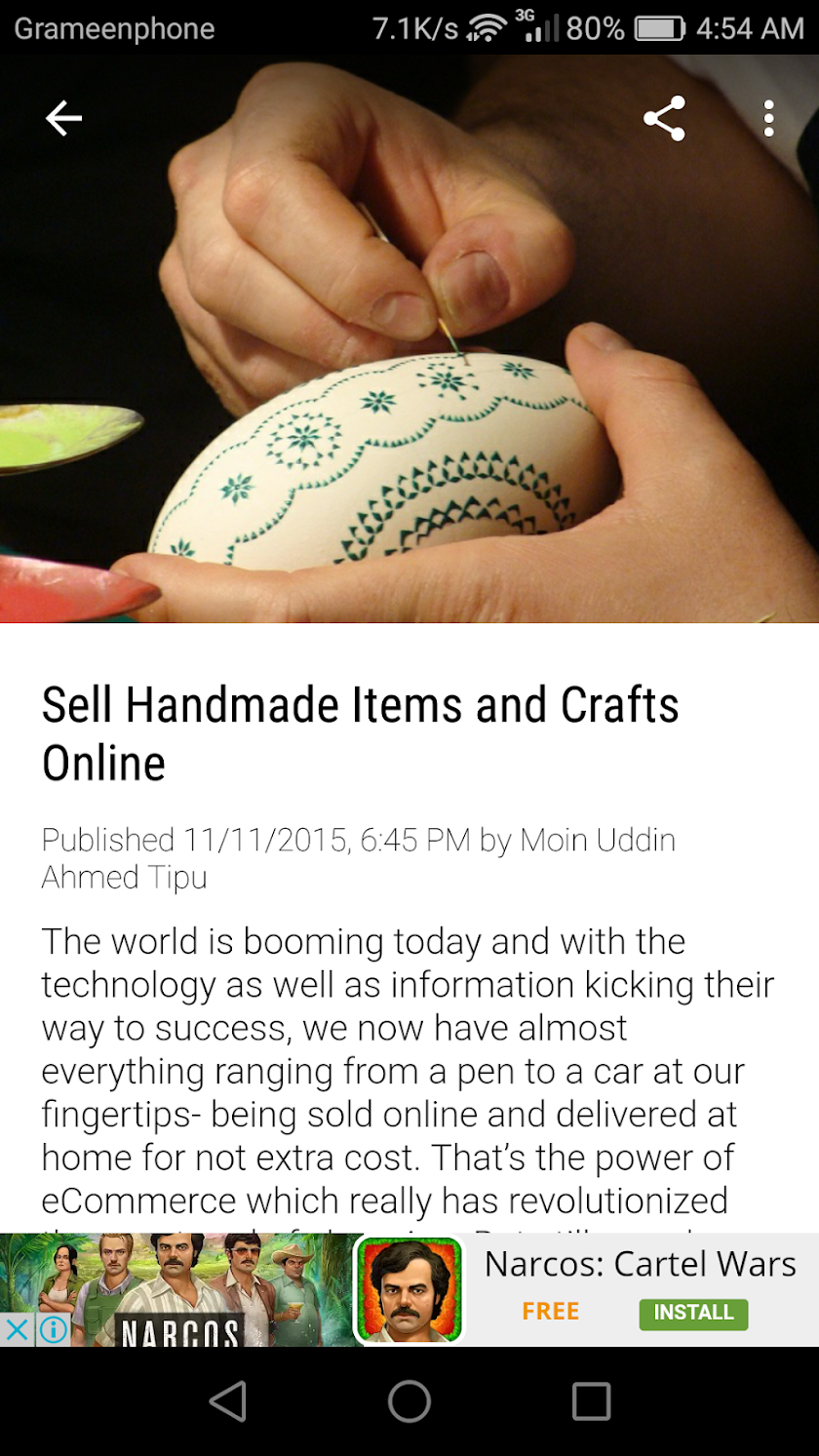819x1456 pixels.
Task: Open the ad info icon
Action: [53, 1329]
